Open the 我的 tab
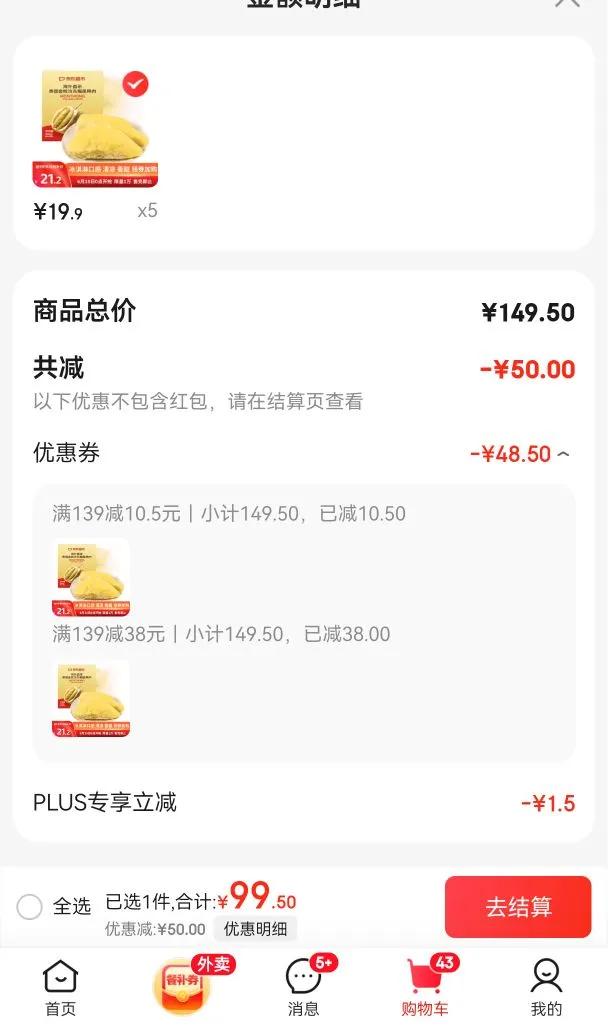This screenshot has width=608, height=1030. pos(546,986)
